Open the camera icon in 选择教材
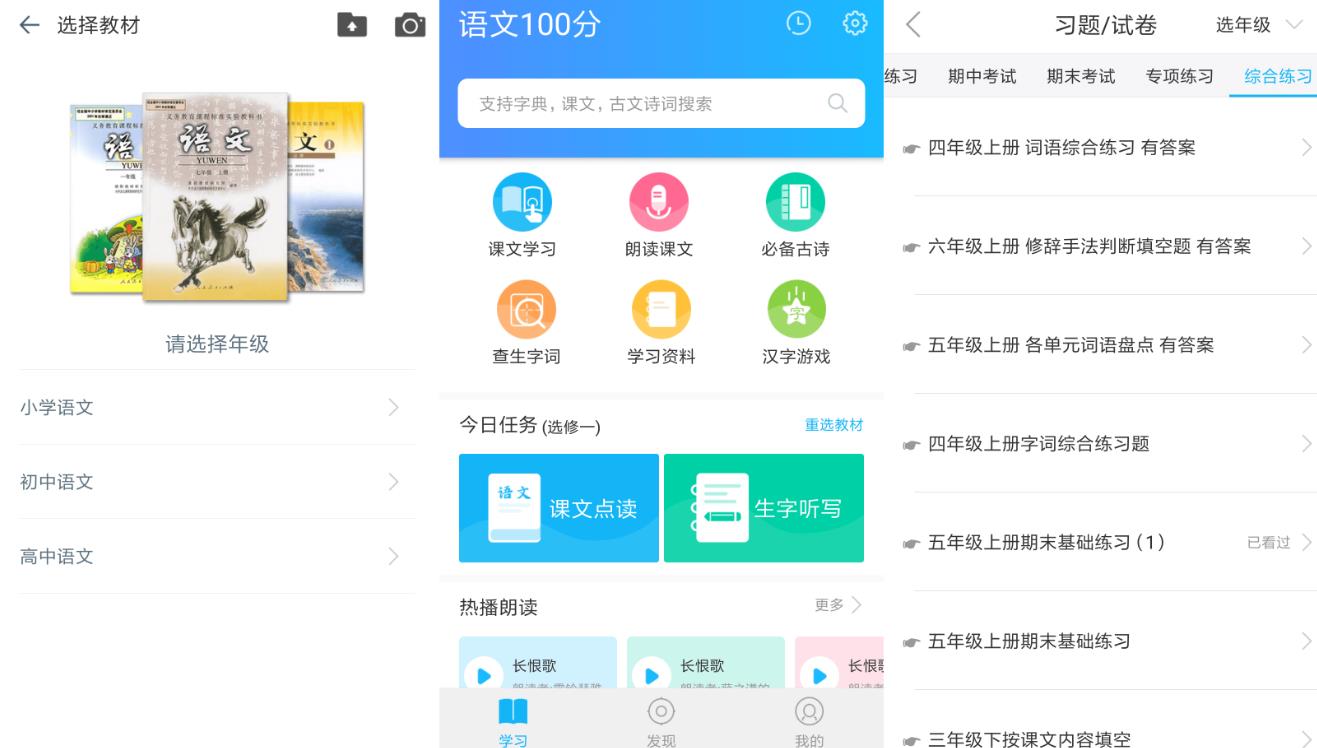Screen dimensions: 1317x748 click(x=410, y=26)
